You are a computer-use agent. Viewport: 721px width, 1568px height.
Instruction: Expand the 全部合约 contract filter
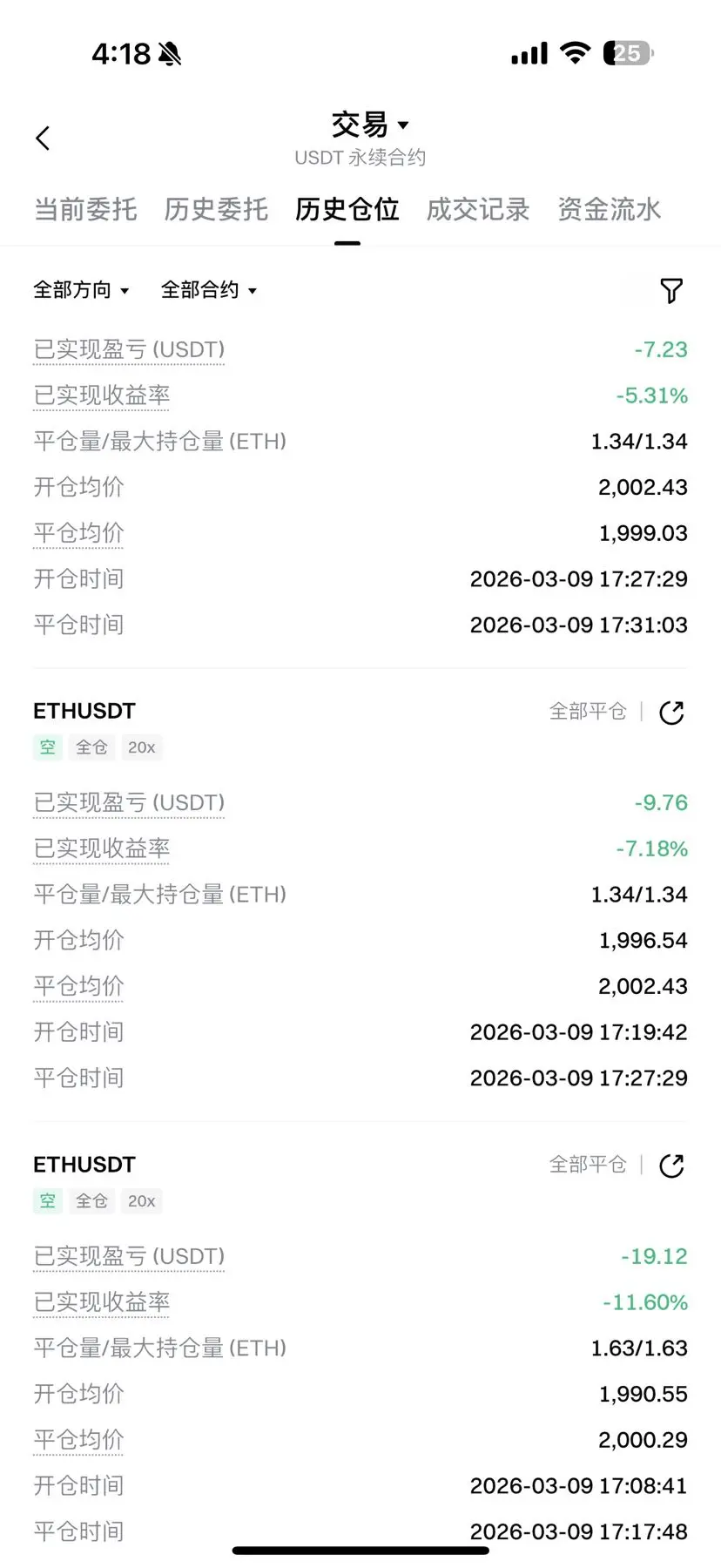click(x=209, y=290)
